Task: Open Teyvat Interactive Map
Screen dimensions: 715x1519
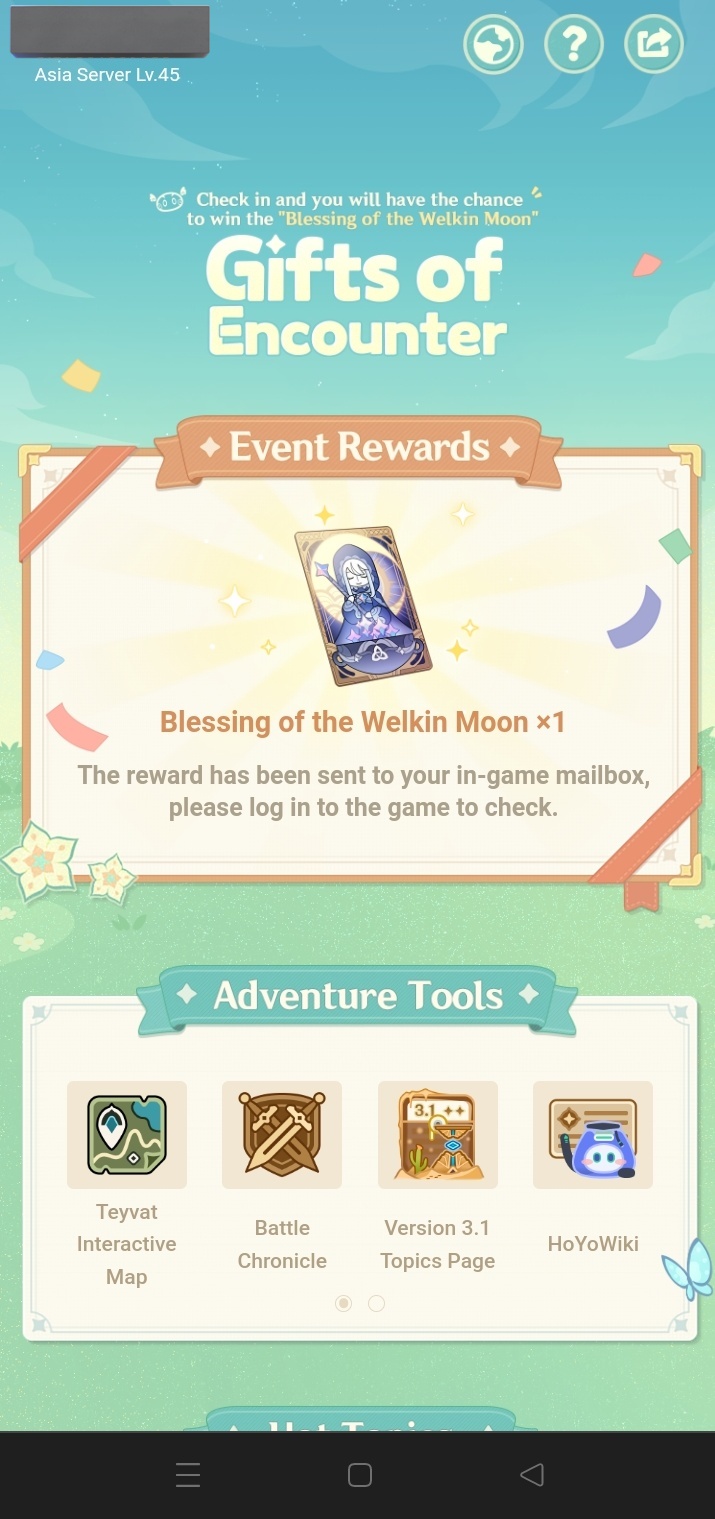Action: pos(127,1134)
